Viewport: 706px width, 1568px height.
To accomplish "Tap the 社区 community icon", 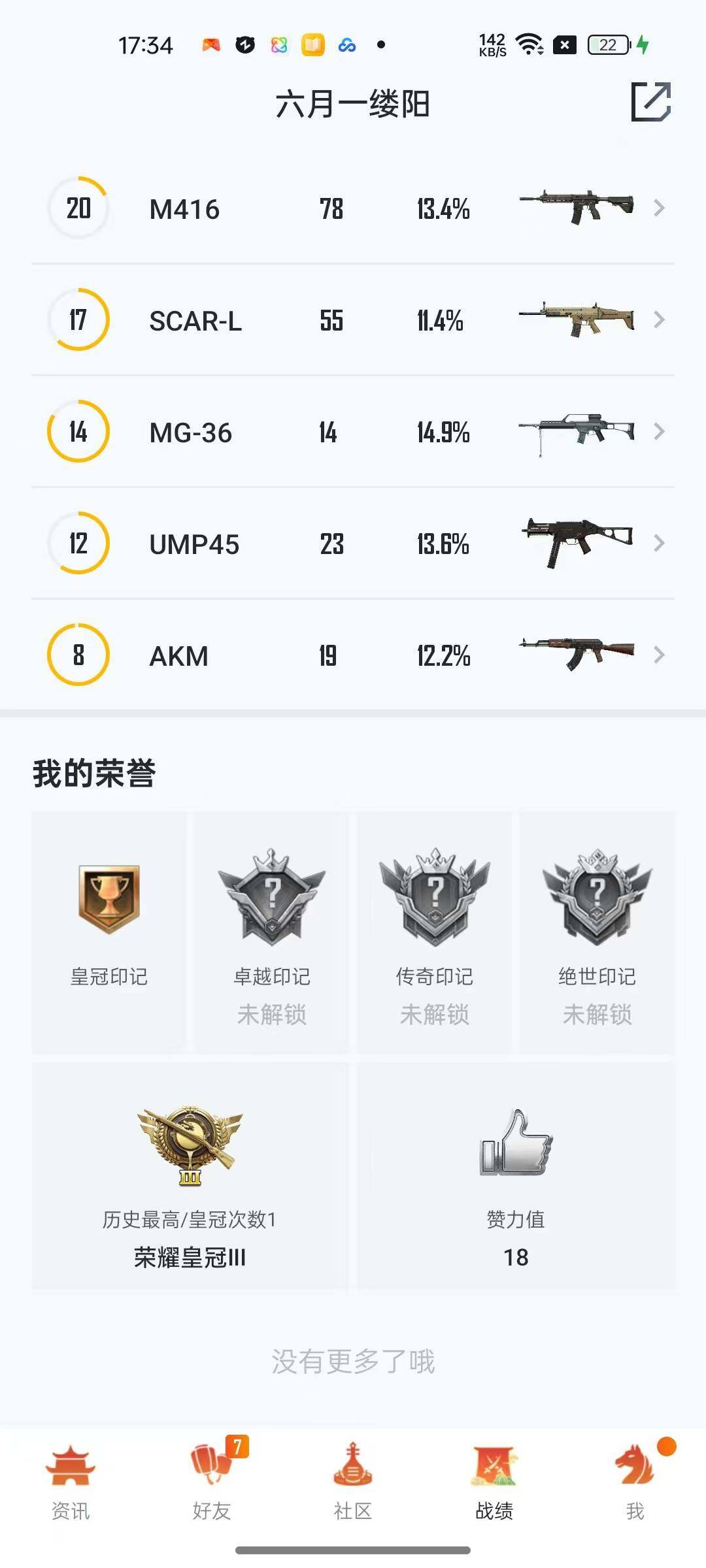I will tap(353, 1465).
